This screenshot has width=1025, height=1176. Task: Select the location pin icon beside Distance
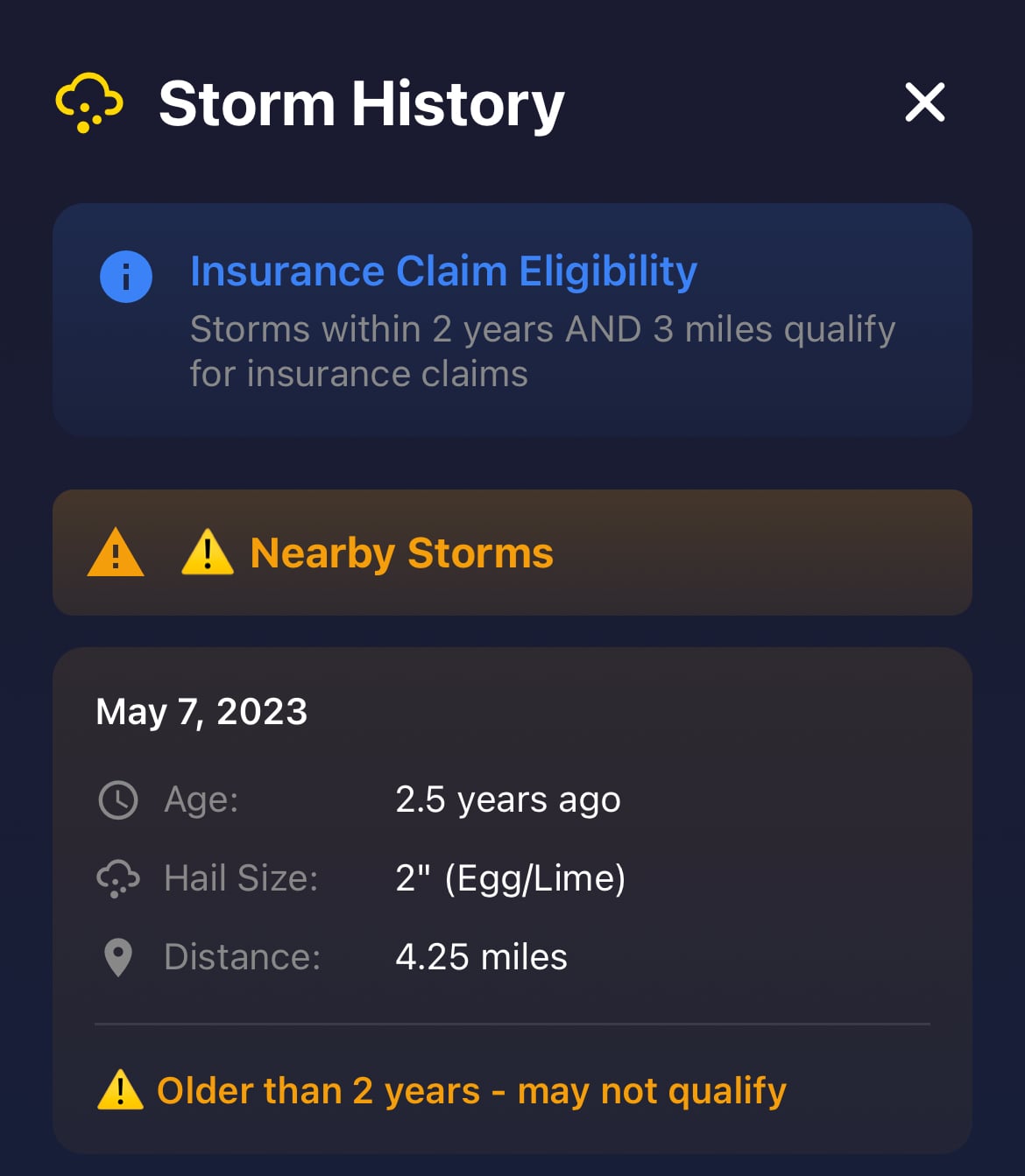pyautogui.click(x=118, y=956)
